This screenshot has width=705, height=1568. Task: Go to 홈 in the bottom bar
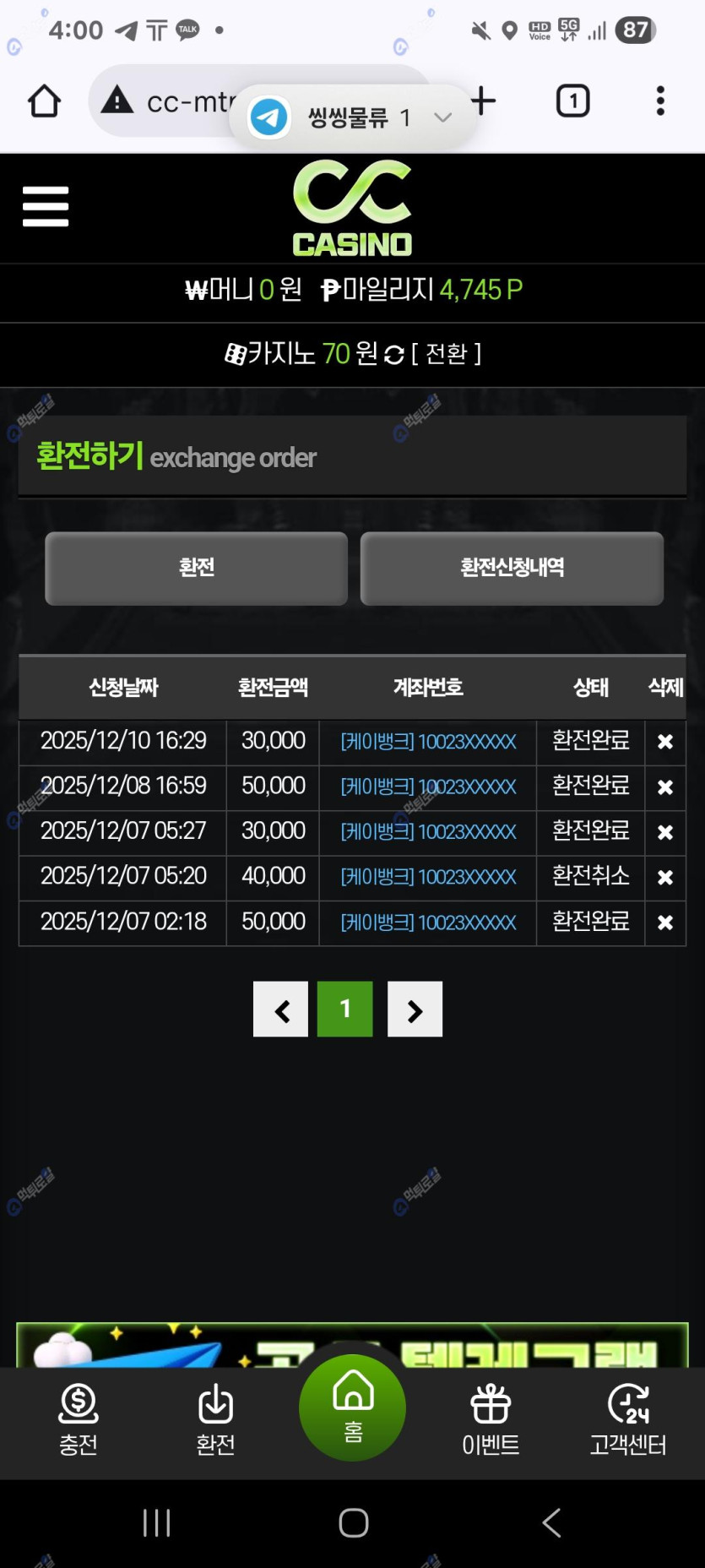(353, 1408)
